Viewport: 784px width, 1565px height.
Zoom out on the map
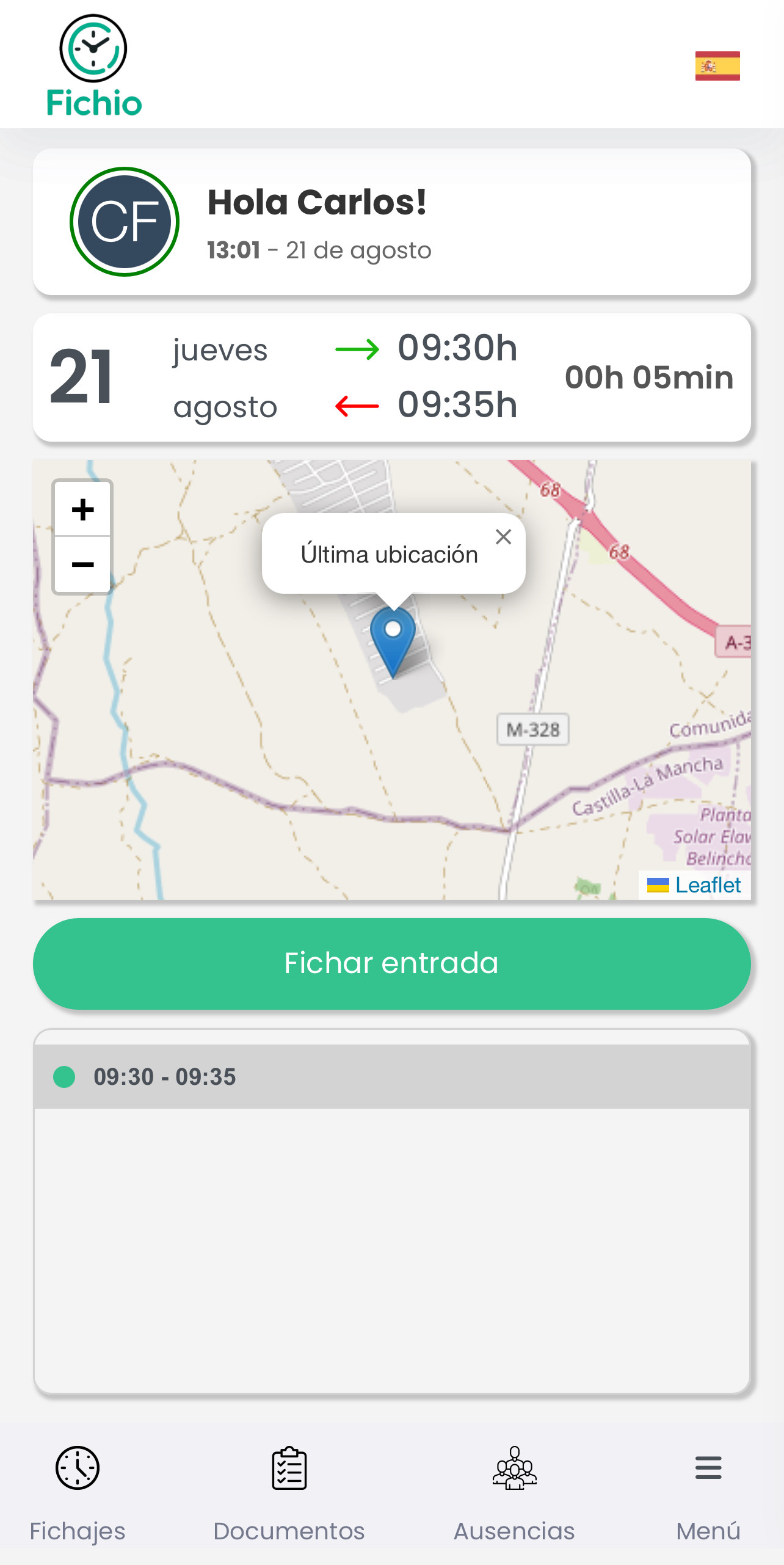click(82, 564)
